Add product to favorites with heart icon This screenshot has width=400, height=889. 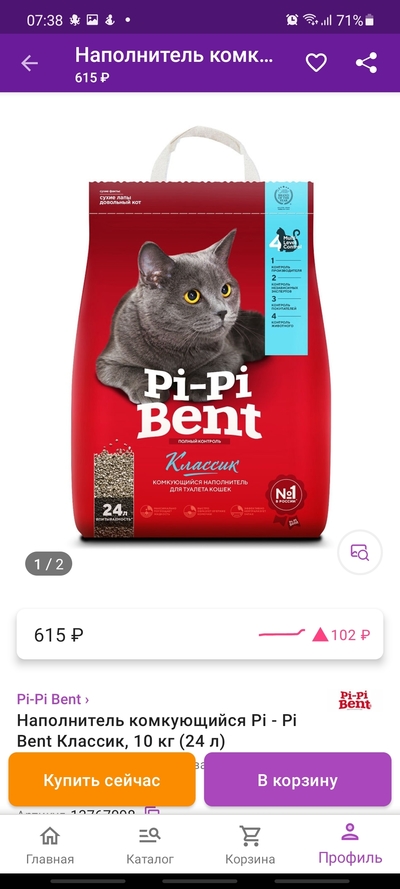[316, 63]
